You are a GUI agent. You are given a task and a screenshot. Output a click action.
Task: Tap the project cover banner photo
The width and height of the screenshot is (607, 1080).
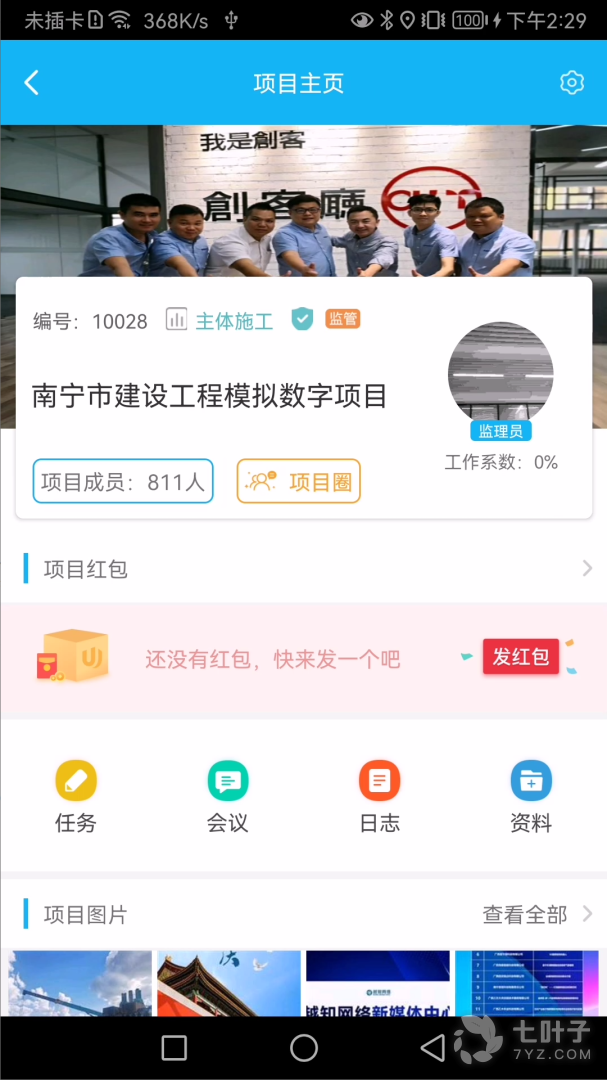tap(303, 201)
